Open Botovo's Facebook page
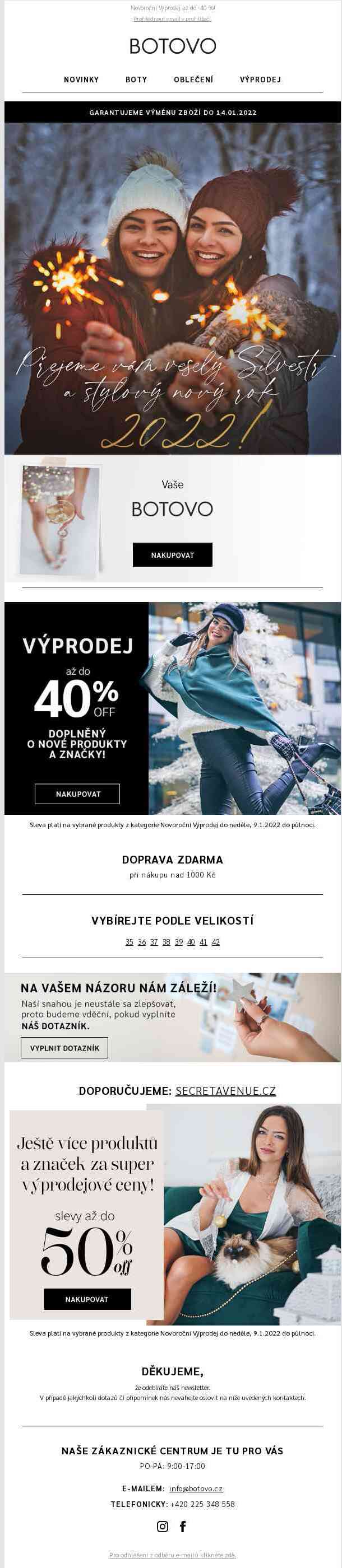 pos(182,1526)
